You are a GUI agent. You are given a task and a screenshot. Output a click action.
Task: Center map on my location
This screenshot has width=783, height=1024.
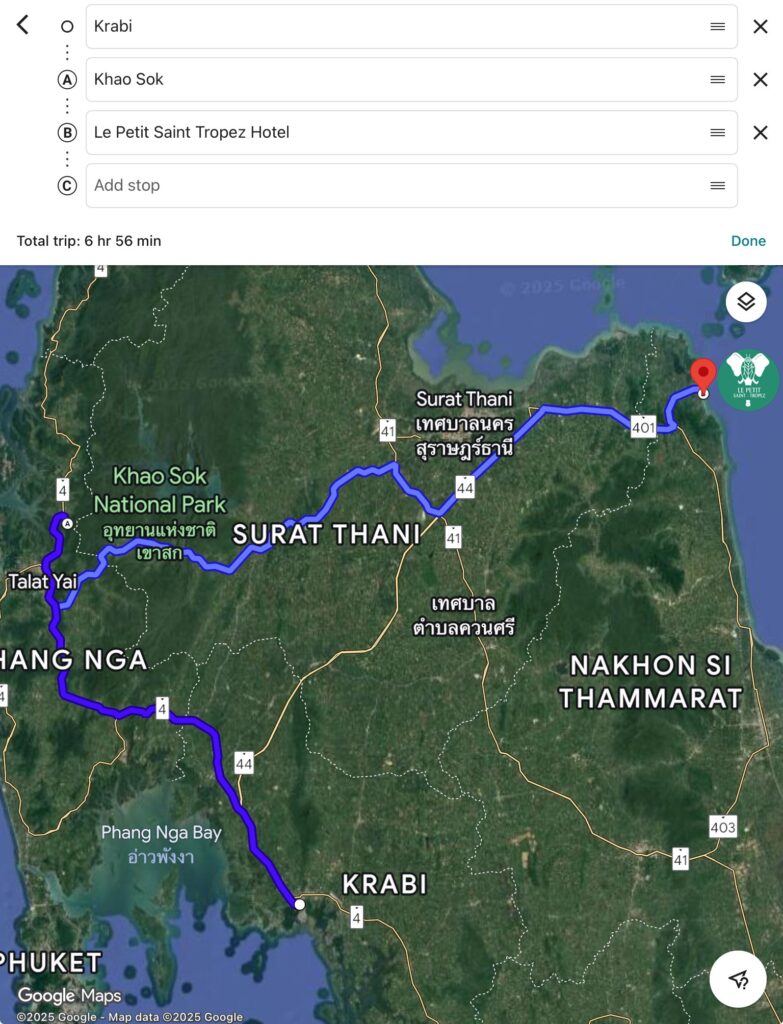point(738,979)
